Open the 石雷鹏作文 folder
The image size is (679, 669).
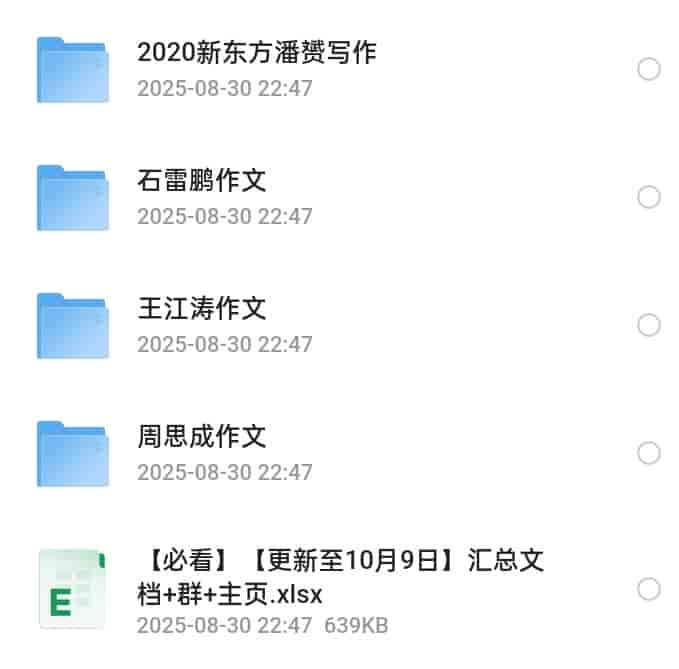point(202,181)
